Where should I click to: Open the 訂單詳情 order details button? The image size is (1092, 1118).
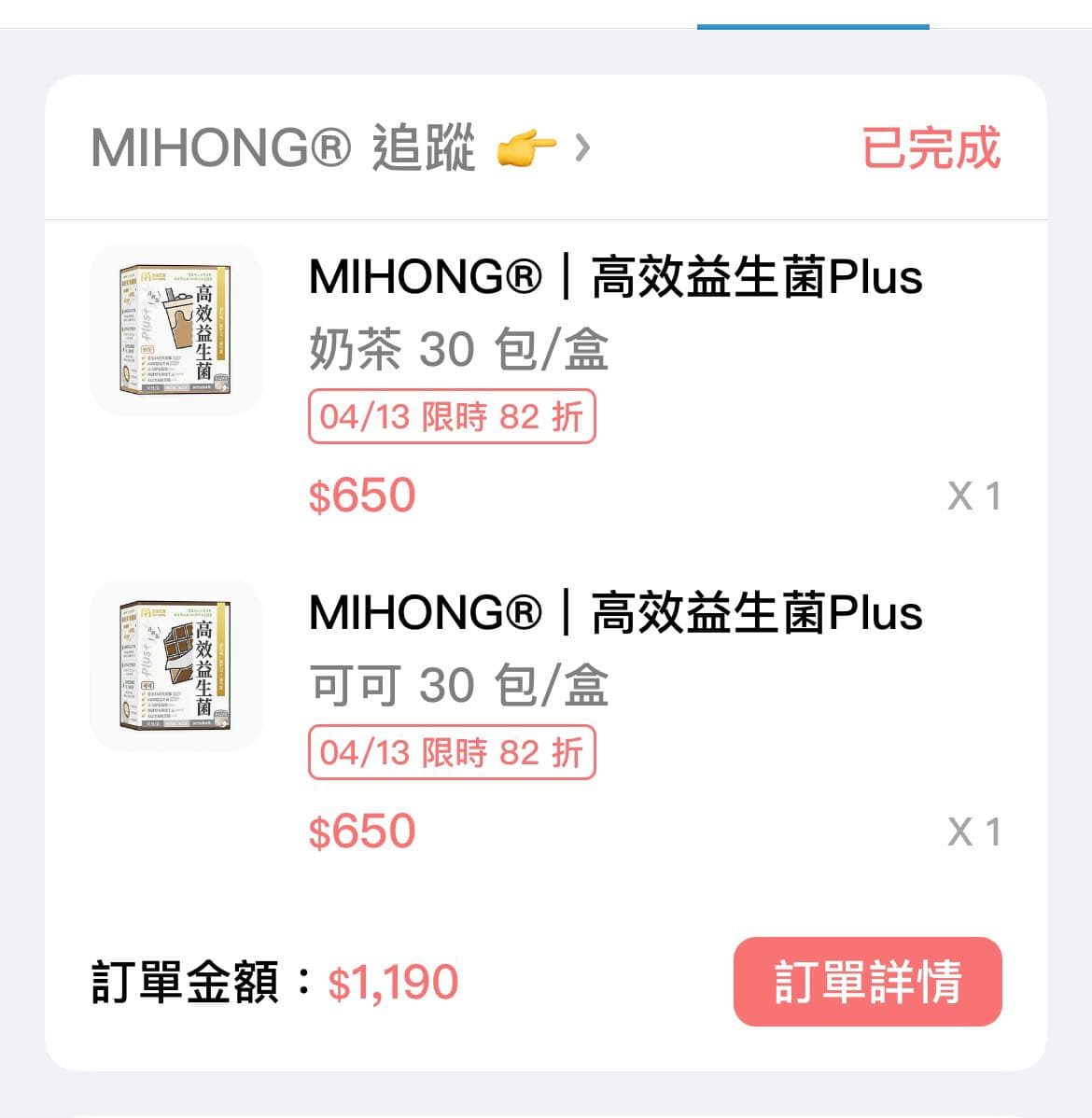tap(866, 981)
